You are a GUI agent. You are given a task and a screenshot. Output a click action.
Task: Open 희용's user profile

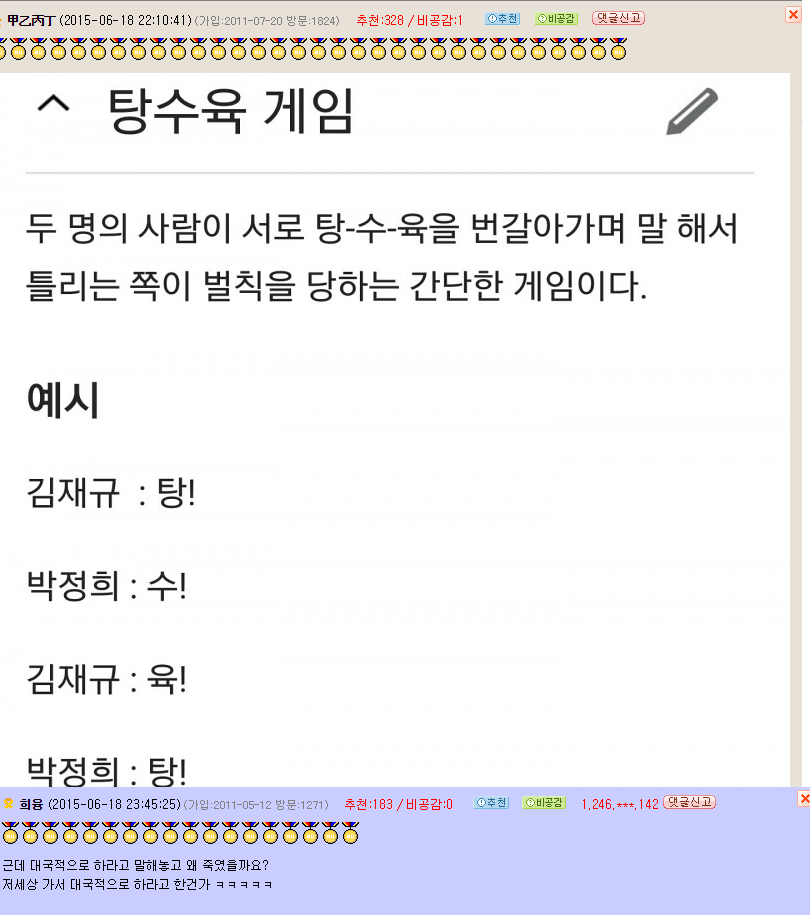pyautogui.click(x=31, y=804)
